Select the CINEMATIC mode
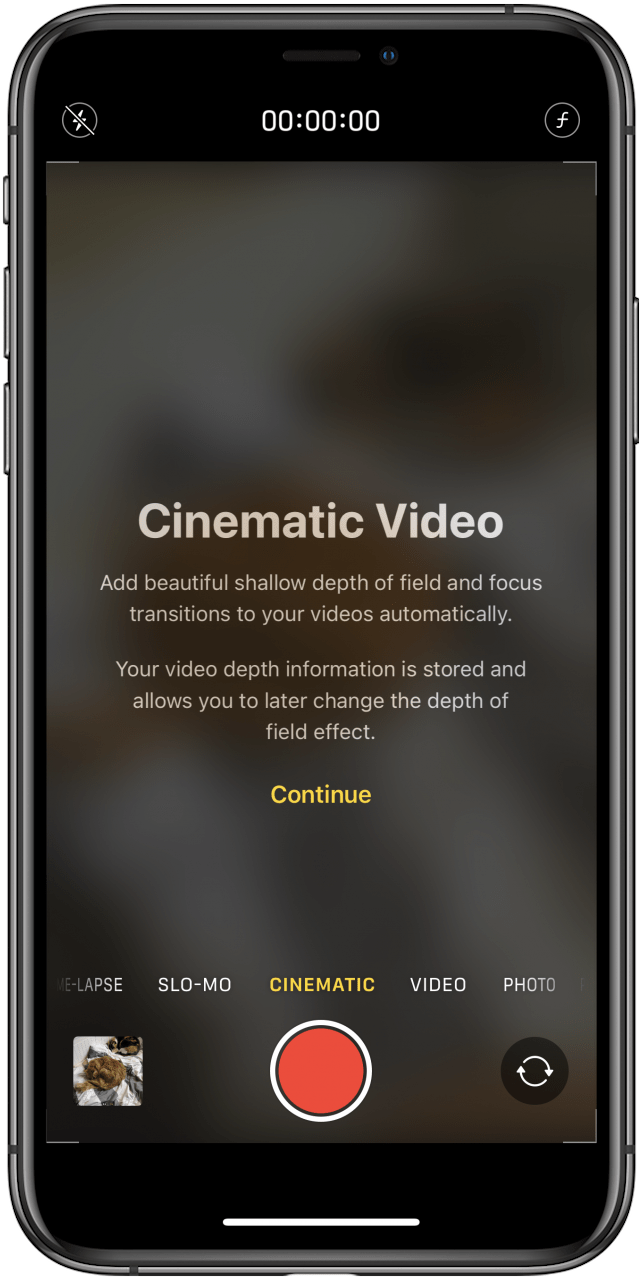 pos(322,985)
